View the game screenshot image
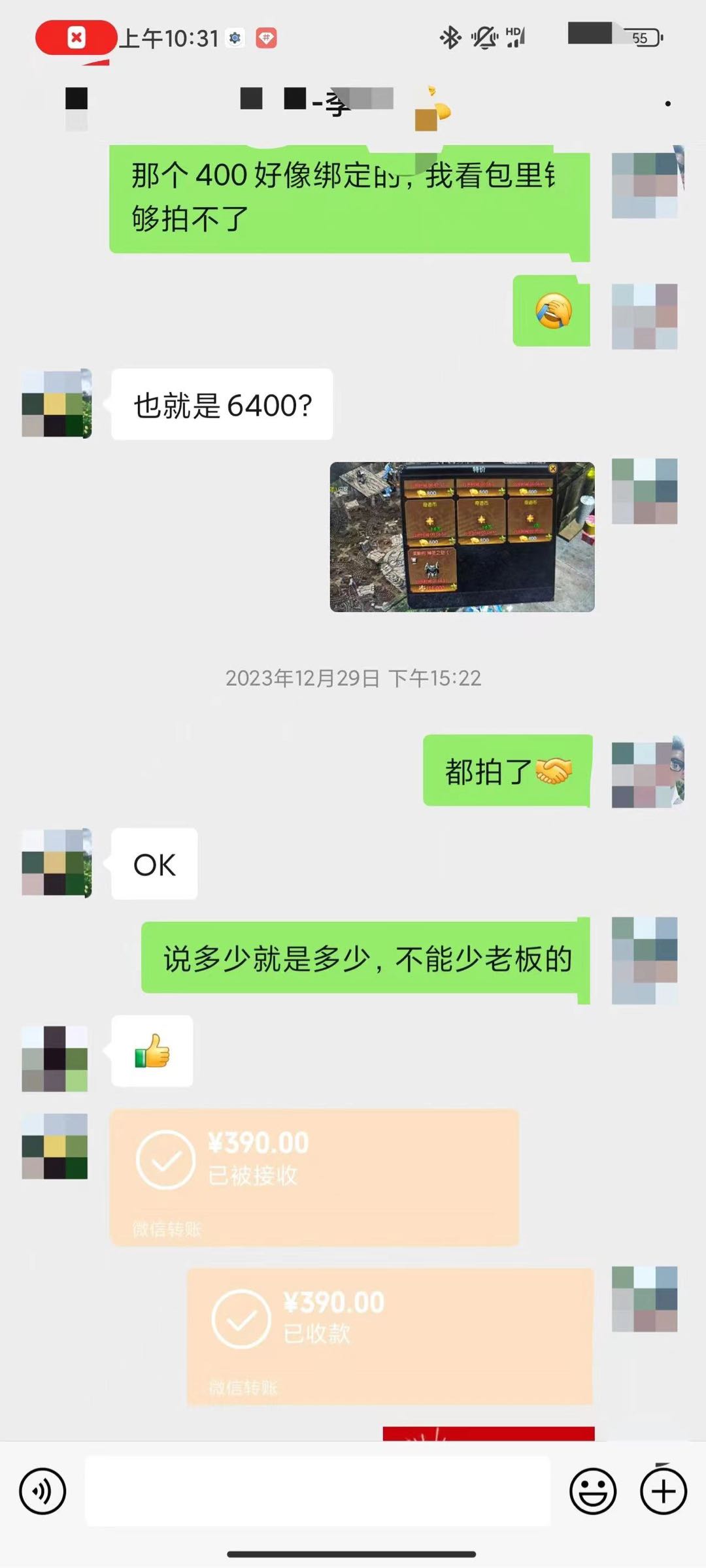Image resolution: width=706 pixels, height=1568 pixels. point(462,537)
